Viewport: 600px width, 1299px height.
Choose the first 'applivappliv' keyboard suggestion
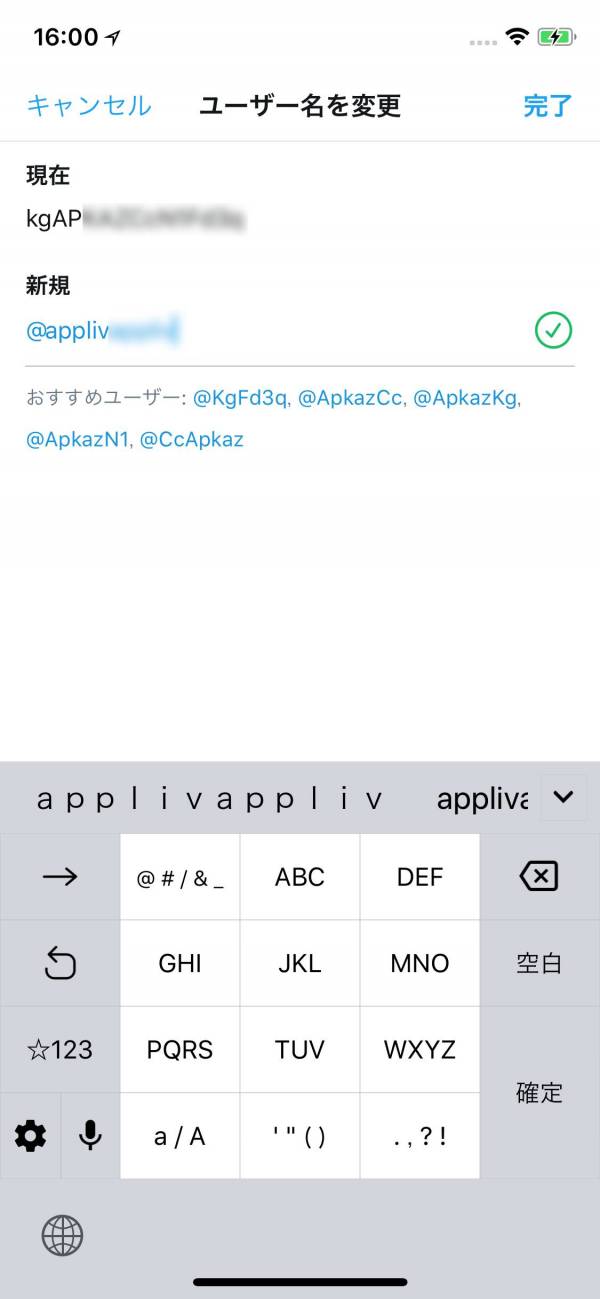pos(210,799)
